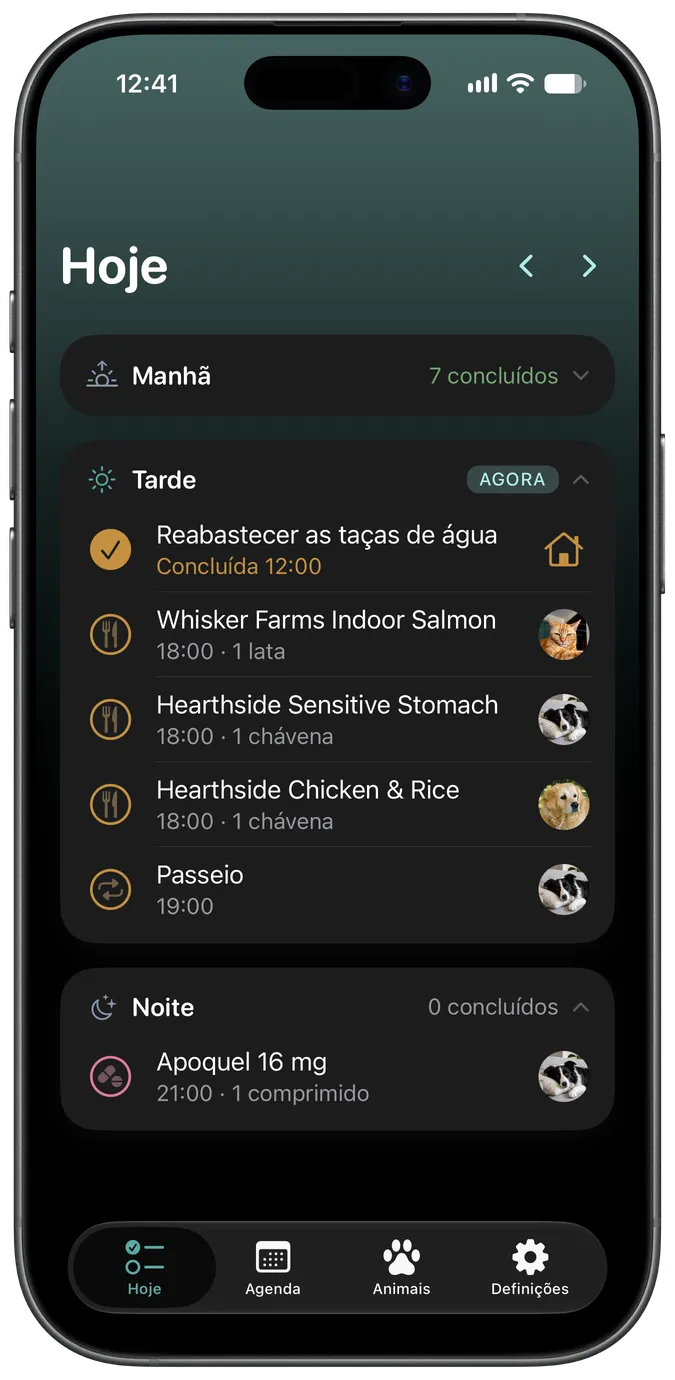The height and width of the screenshot is (1380, 675).
Task: Open the Definições tab
Action: [x=530, y=1268]
